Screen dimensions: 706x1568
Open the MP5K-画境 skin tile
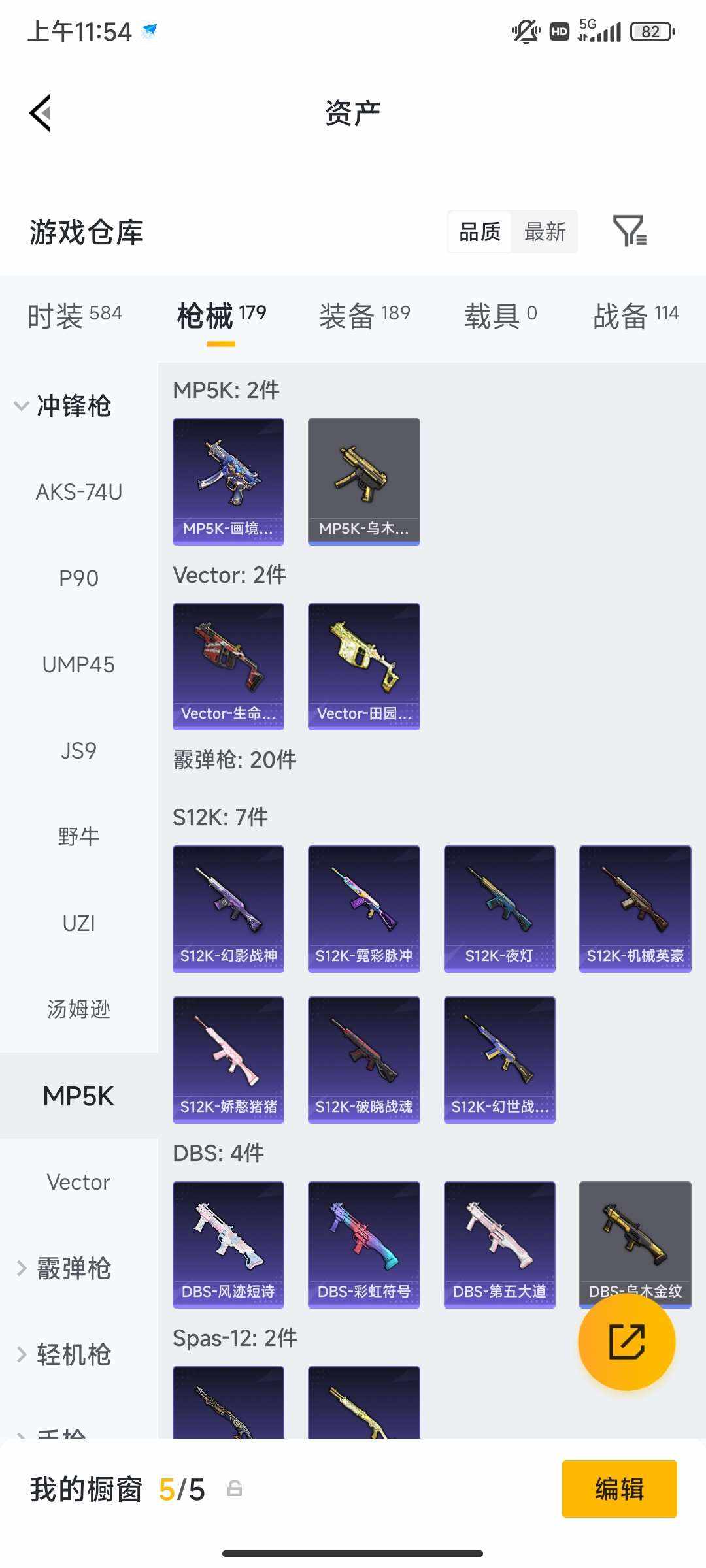[228, 481]
